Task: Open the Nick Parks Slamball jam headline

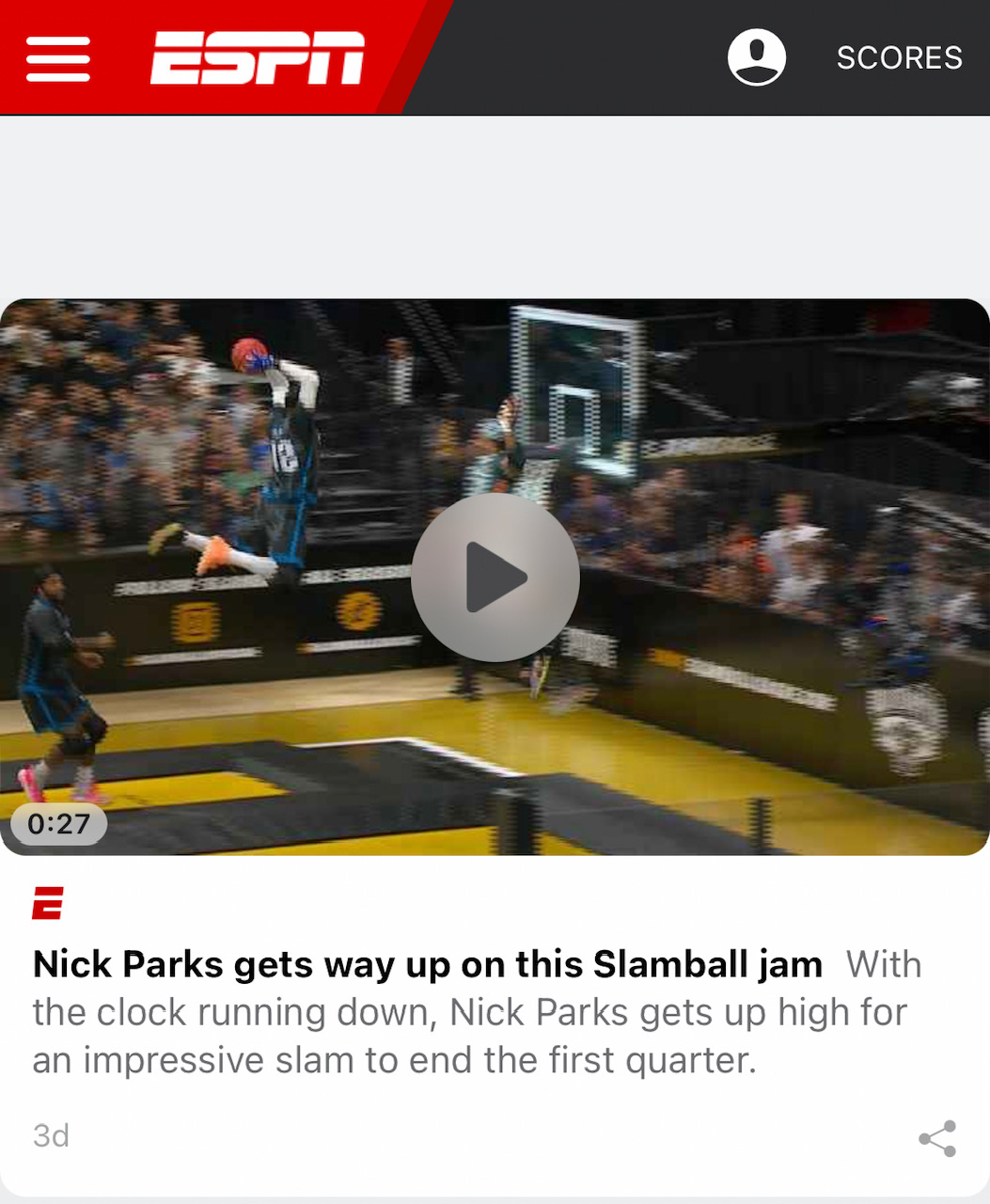Action: (427, 964)
